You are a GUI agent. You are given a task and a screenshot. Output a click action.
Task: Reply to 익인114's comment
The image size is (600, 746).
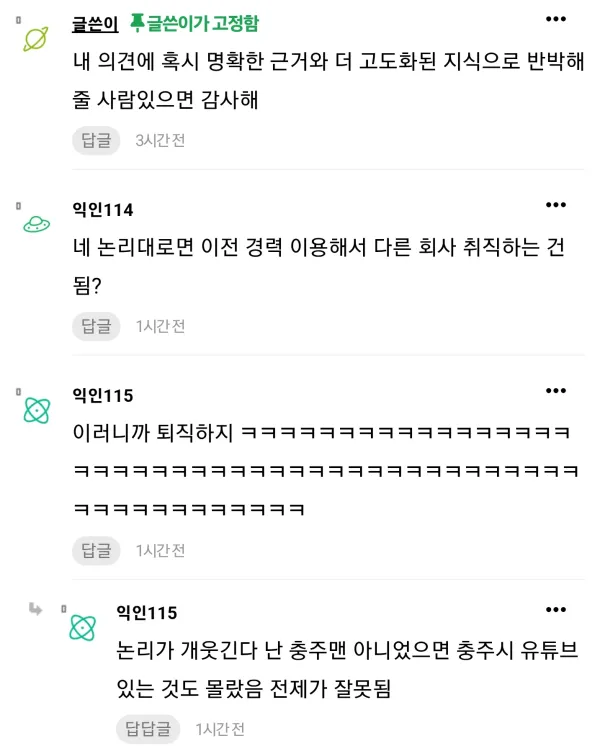point(96,326)
